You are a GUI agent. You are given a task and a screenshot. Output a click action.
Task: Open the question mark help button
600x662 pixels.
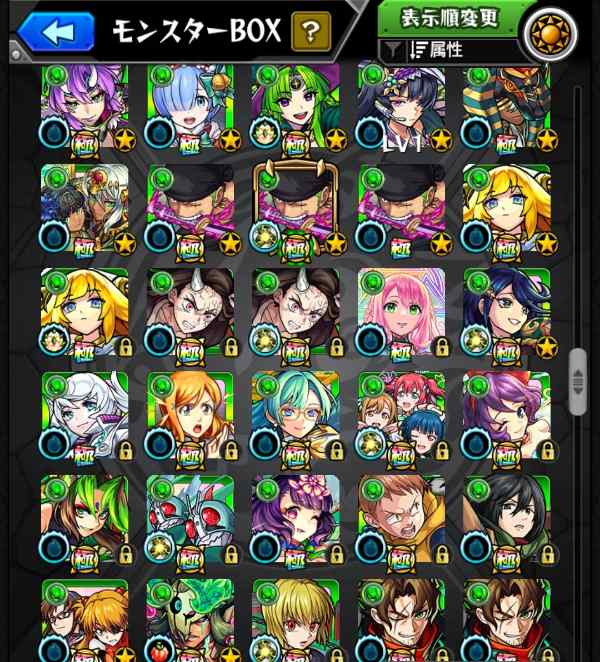pos(312,33)
